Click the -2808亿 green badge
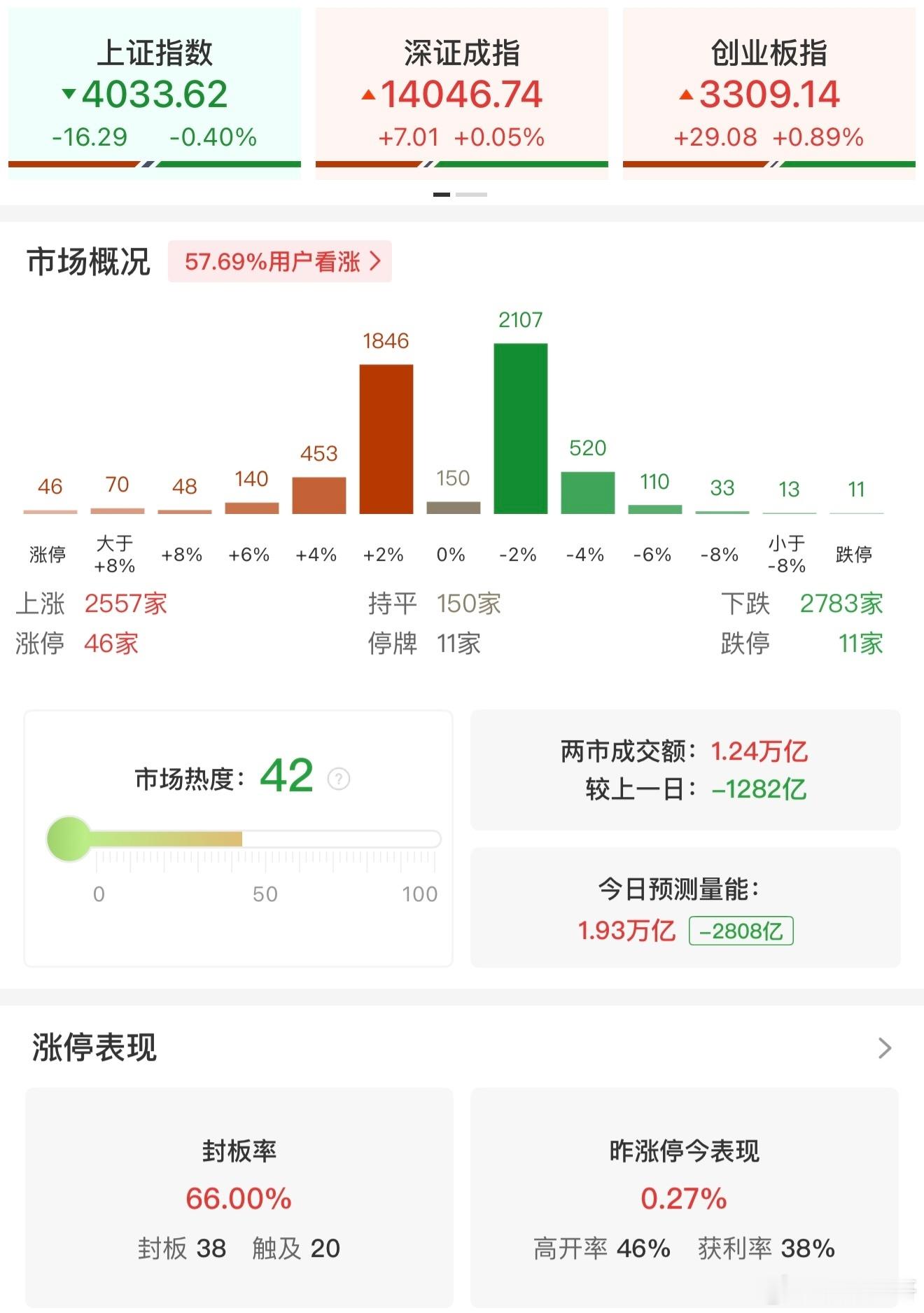This screenshot has width=924, height=1313. click(741, 929)
